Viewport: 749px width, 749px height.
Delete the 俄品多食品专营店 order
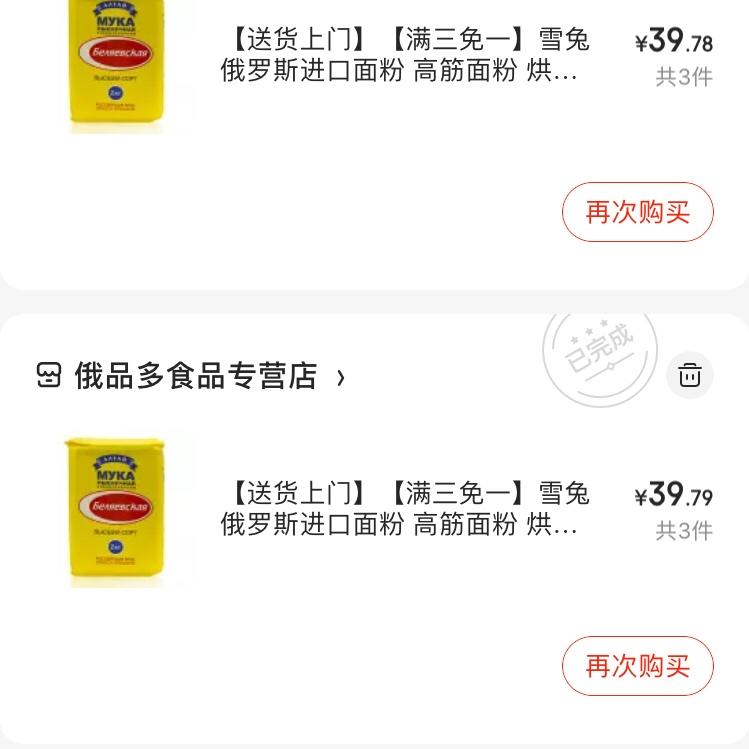689,375
